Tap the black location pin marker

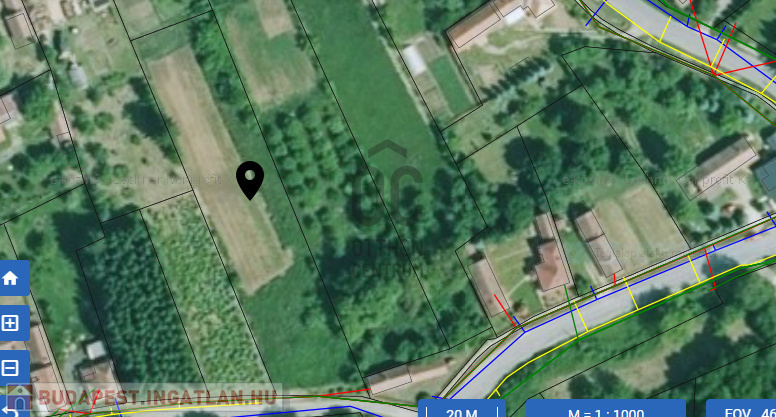pos(250,179)
